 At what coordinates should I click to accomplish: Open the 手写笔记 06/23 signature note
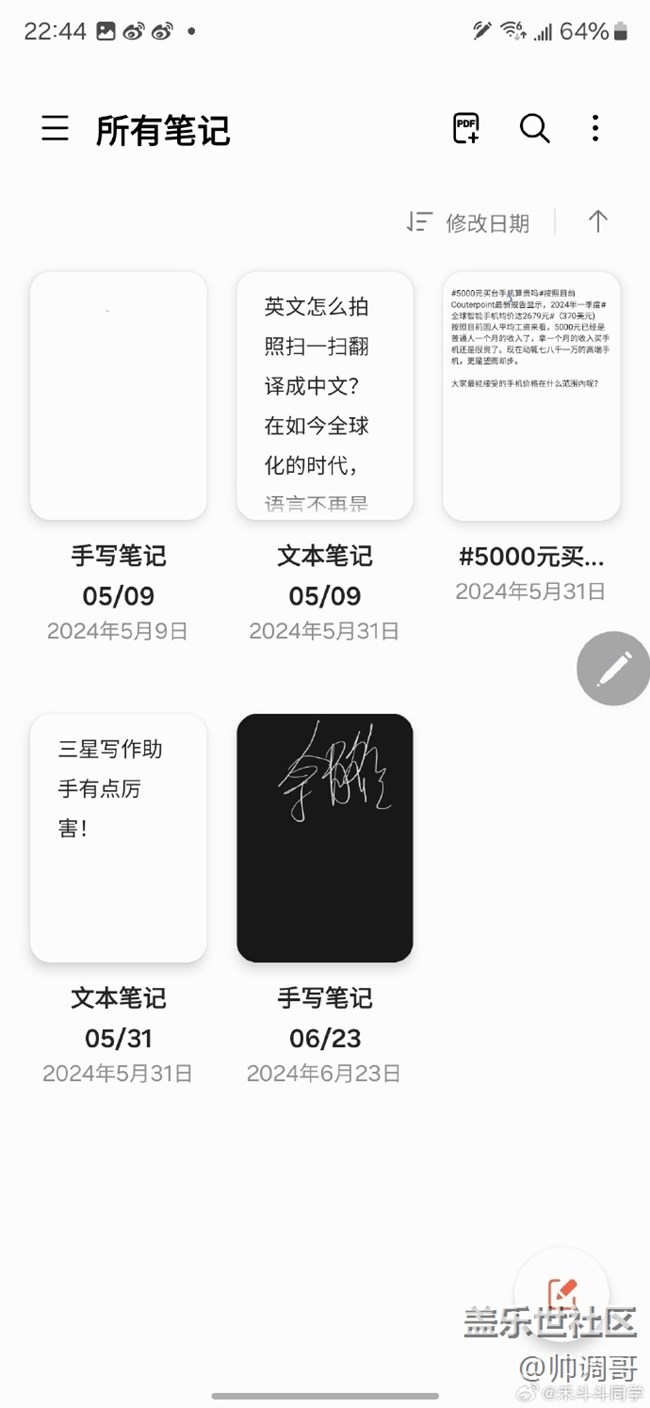[324, 838]
